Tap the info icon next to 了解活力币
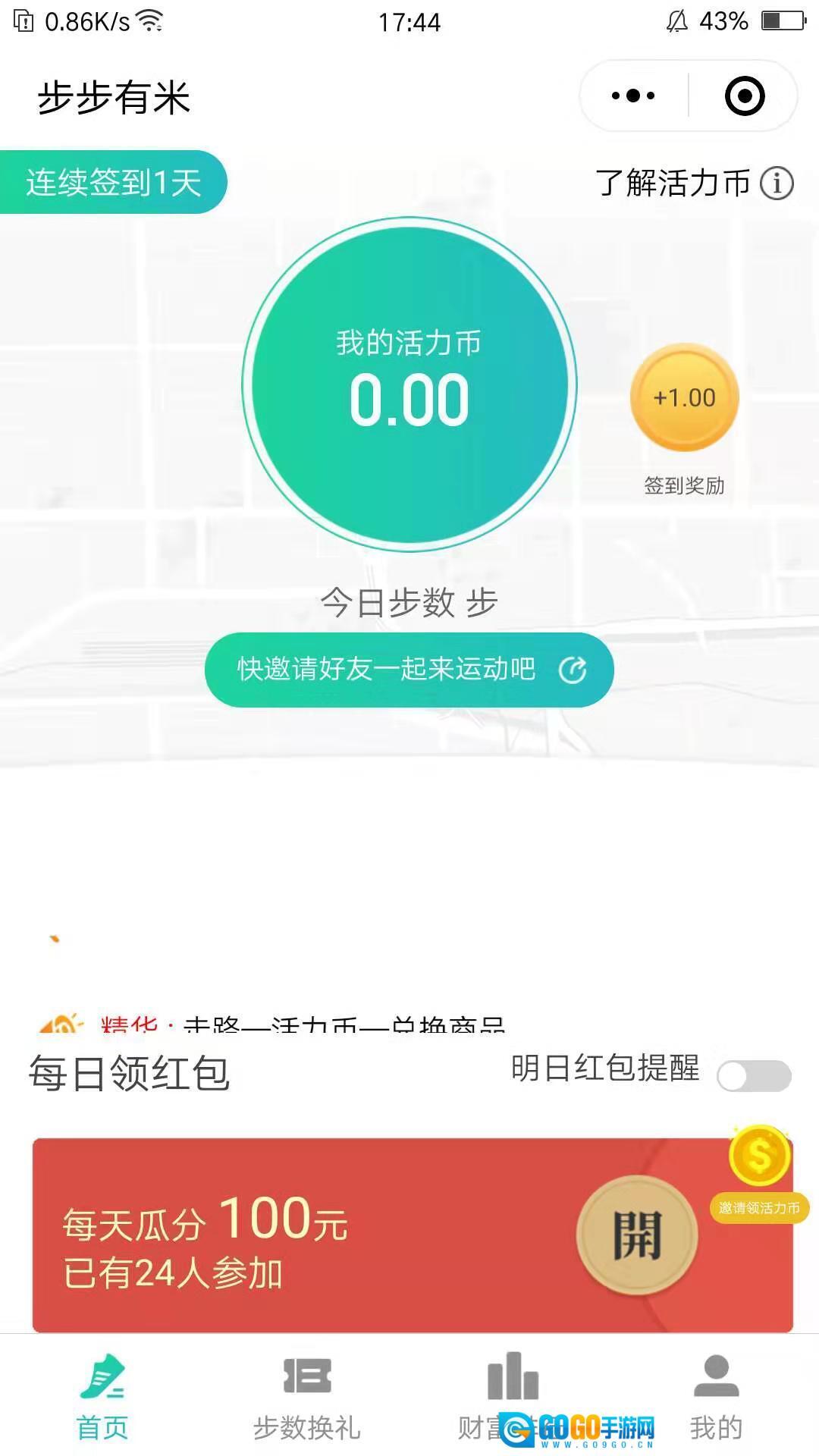This screenshot has width=819, height=1456. (x=777, y=183)
